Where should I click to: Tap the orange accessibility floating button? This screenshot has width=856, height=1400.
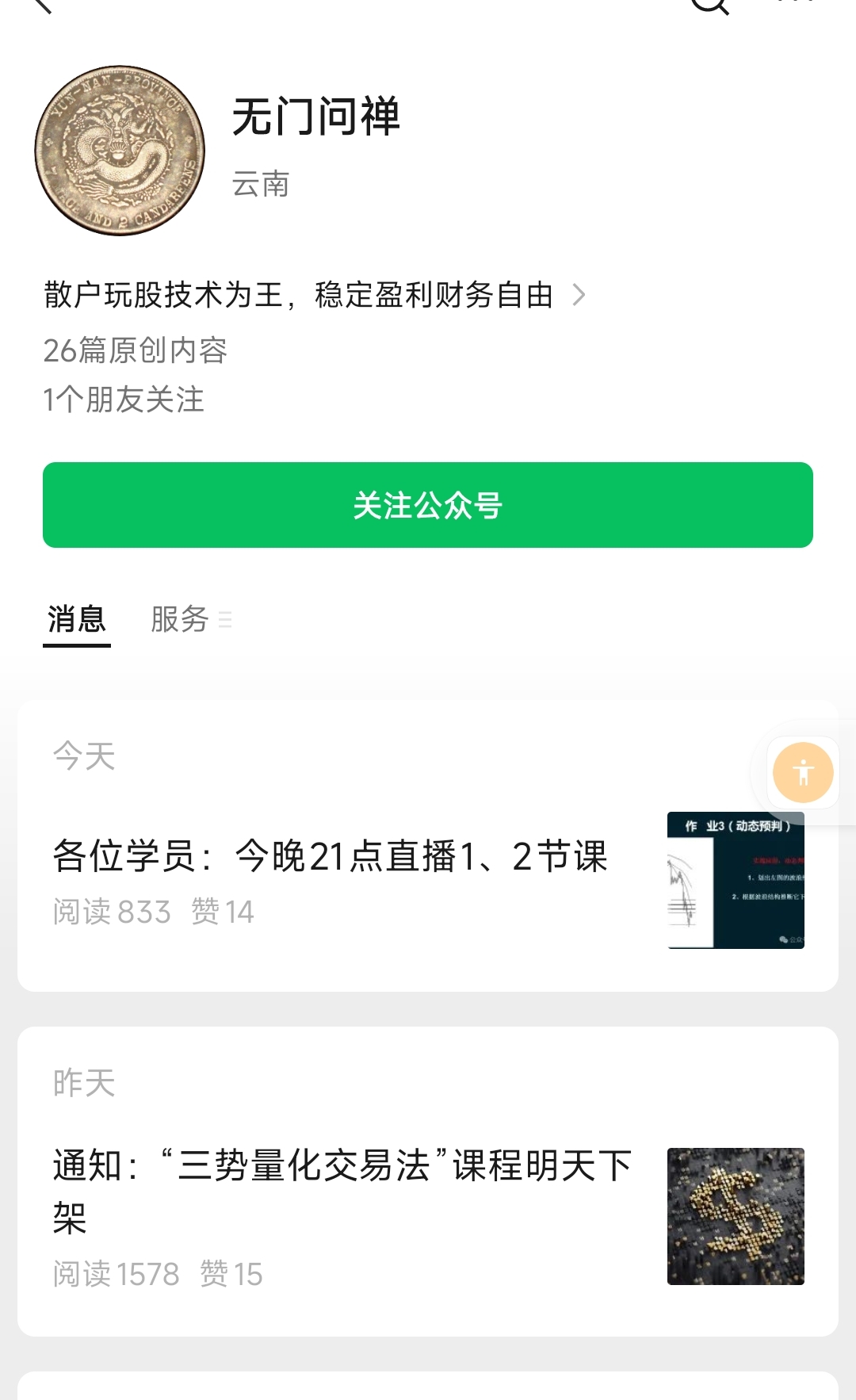pos(803,772)
